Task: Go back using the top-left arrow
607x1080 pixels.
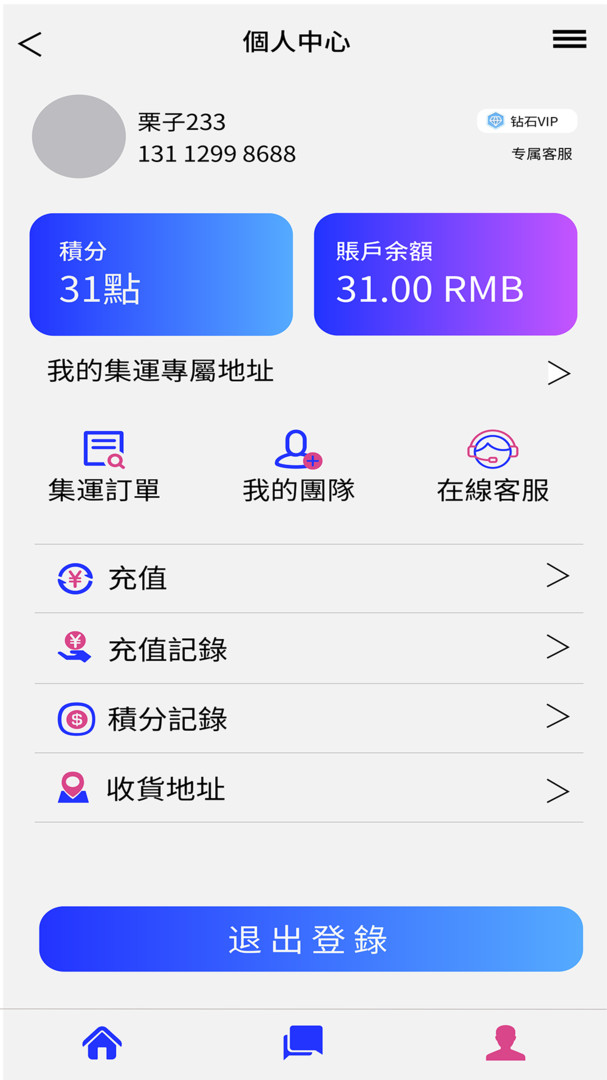Action: 30,44
